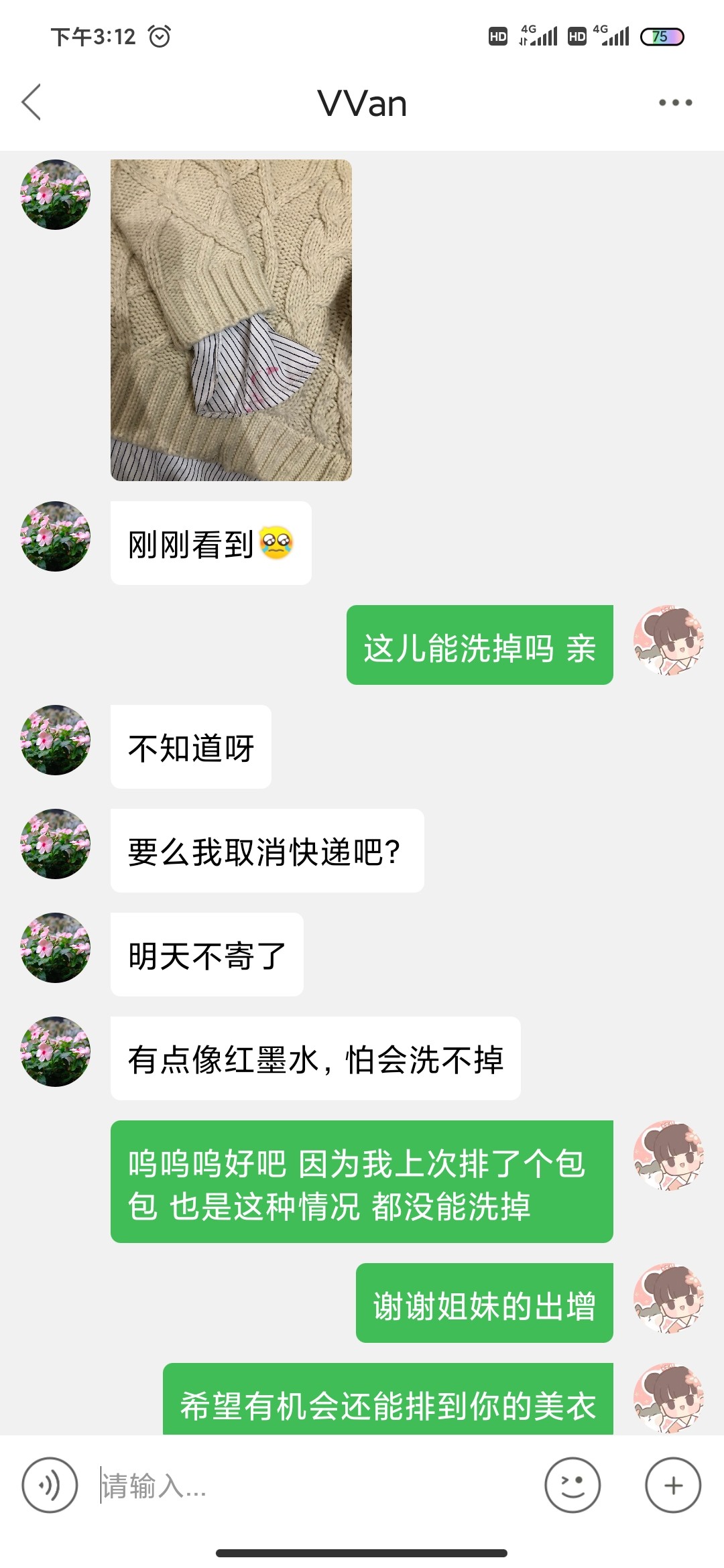Screen dimensions: 724x1568
Task: Open the plus attachment menu
Action: pyautogui.click(x=673, y=1486)
